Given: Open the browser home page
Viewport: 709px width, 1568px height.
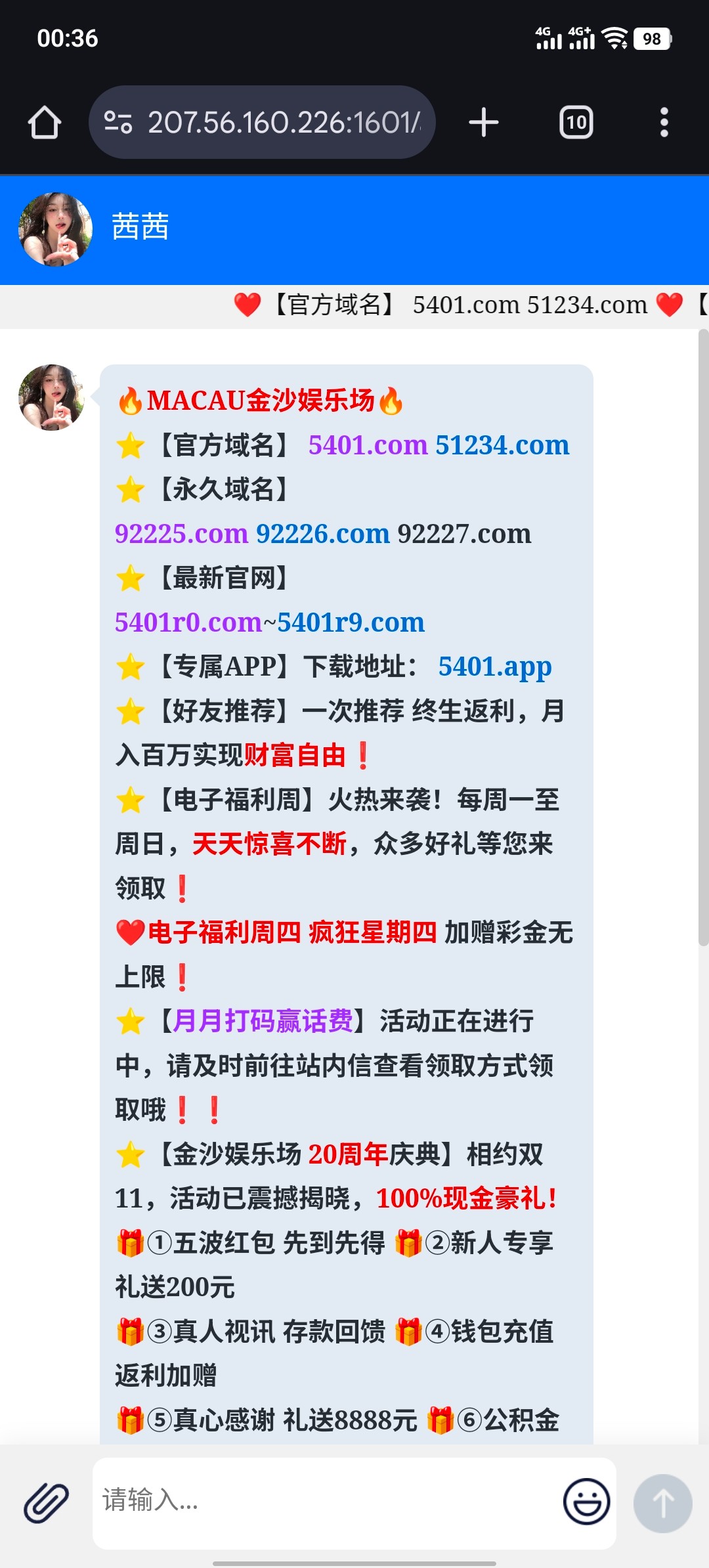Looking at the screenshot, I should click(45, 123).
